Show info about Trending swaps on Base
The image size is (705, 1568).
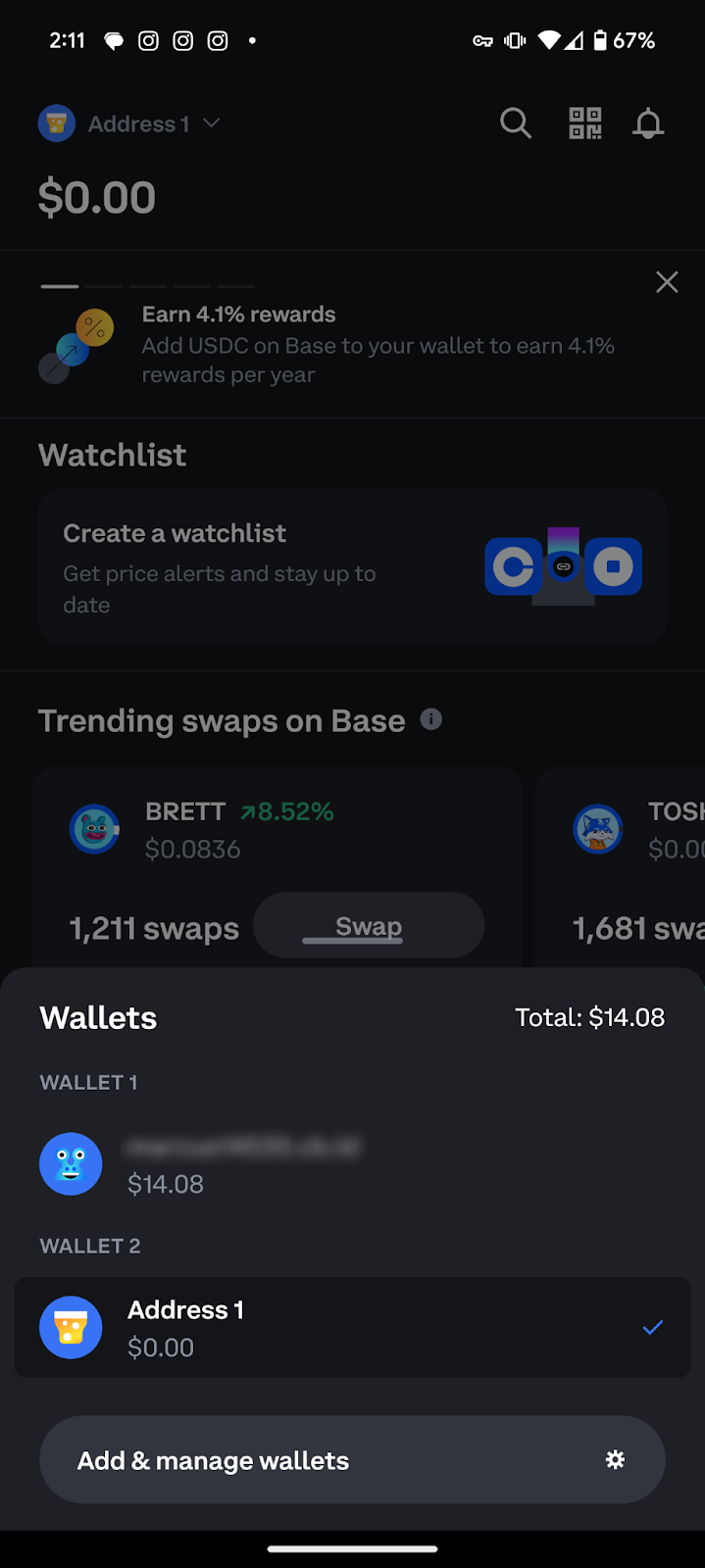[431, 719]
